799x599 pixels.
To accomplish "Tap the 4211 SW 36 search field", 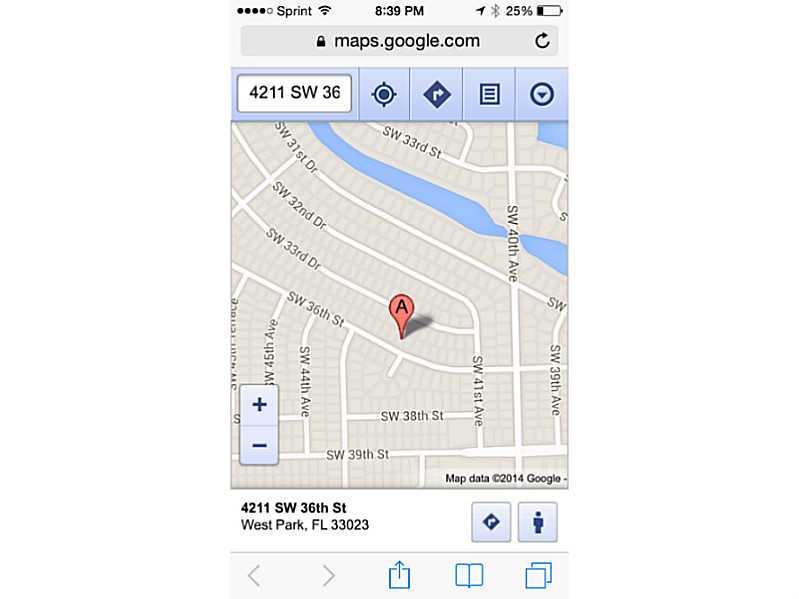I will point(294,94).
